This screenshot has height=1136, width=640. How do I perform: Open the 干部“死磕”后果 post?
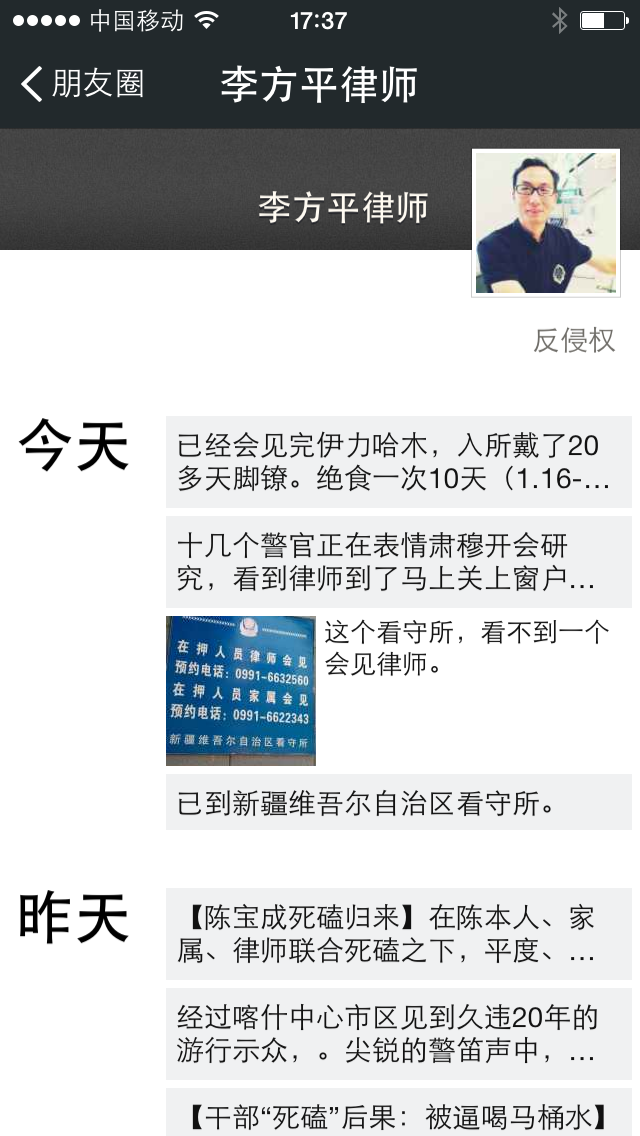[398, 1115]
